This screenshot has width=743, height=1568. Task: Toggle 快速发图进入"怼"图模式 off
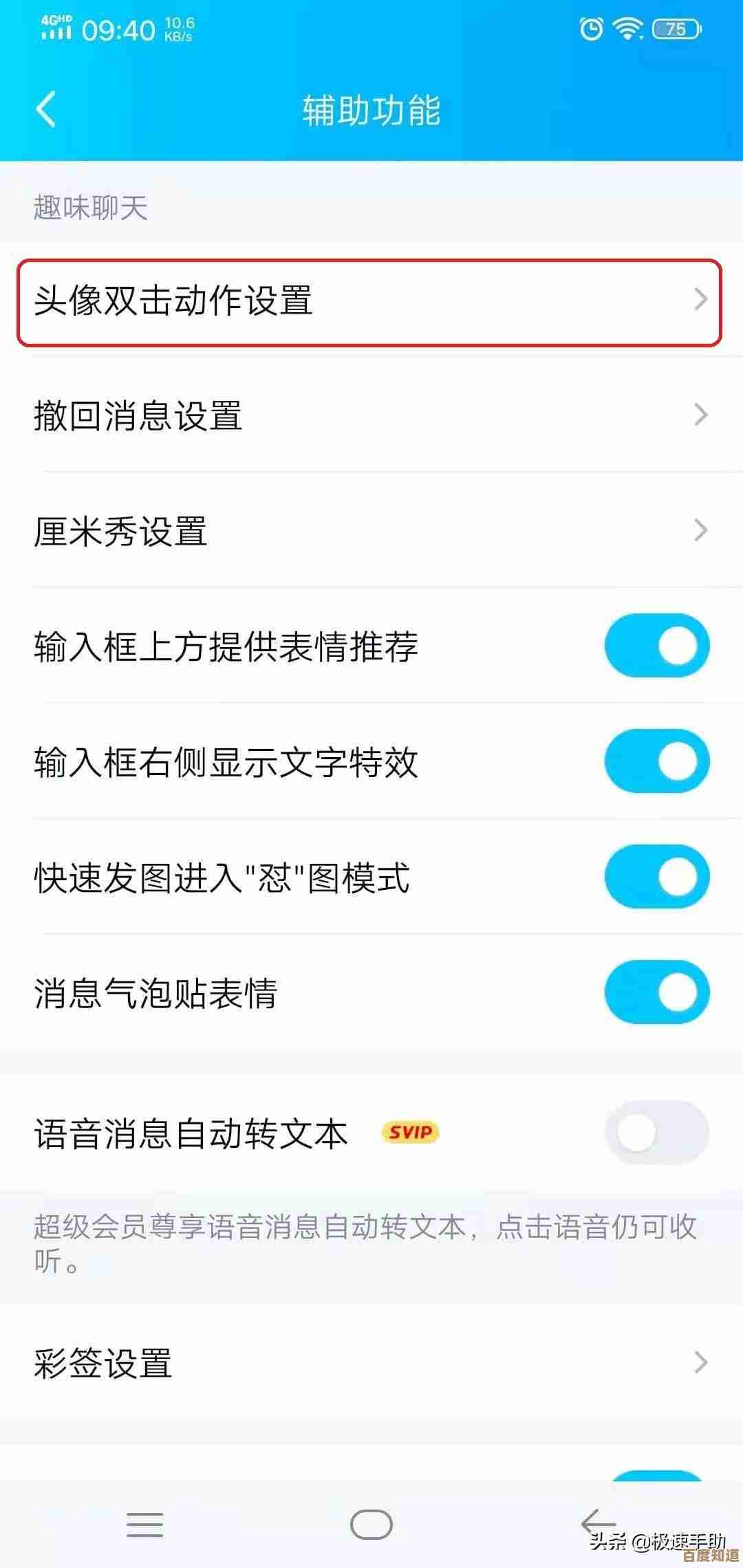(x=656, y=878)
